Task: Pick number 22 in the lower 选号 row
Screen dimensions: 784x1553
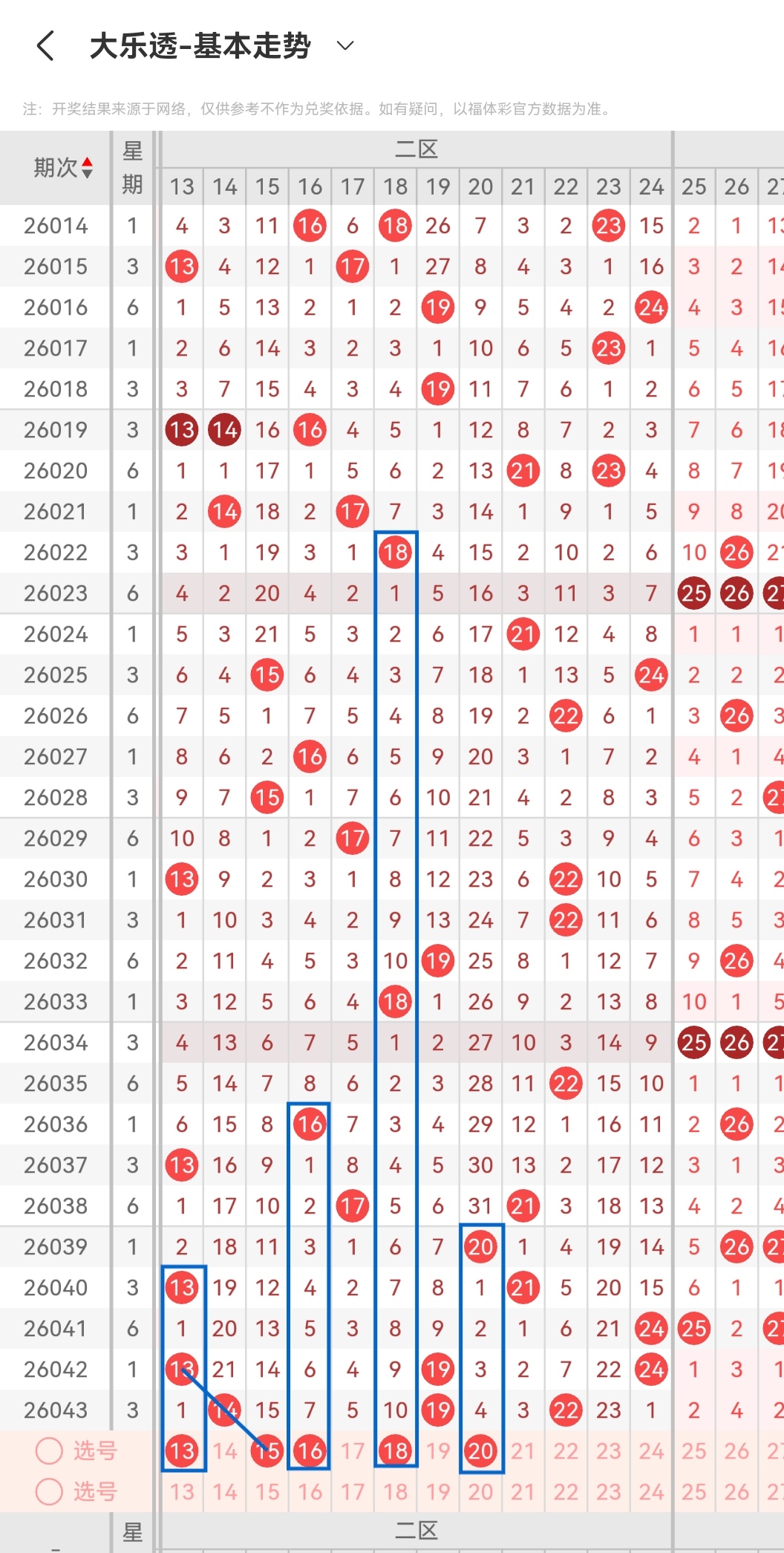Action: pos(566,1491)
